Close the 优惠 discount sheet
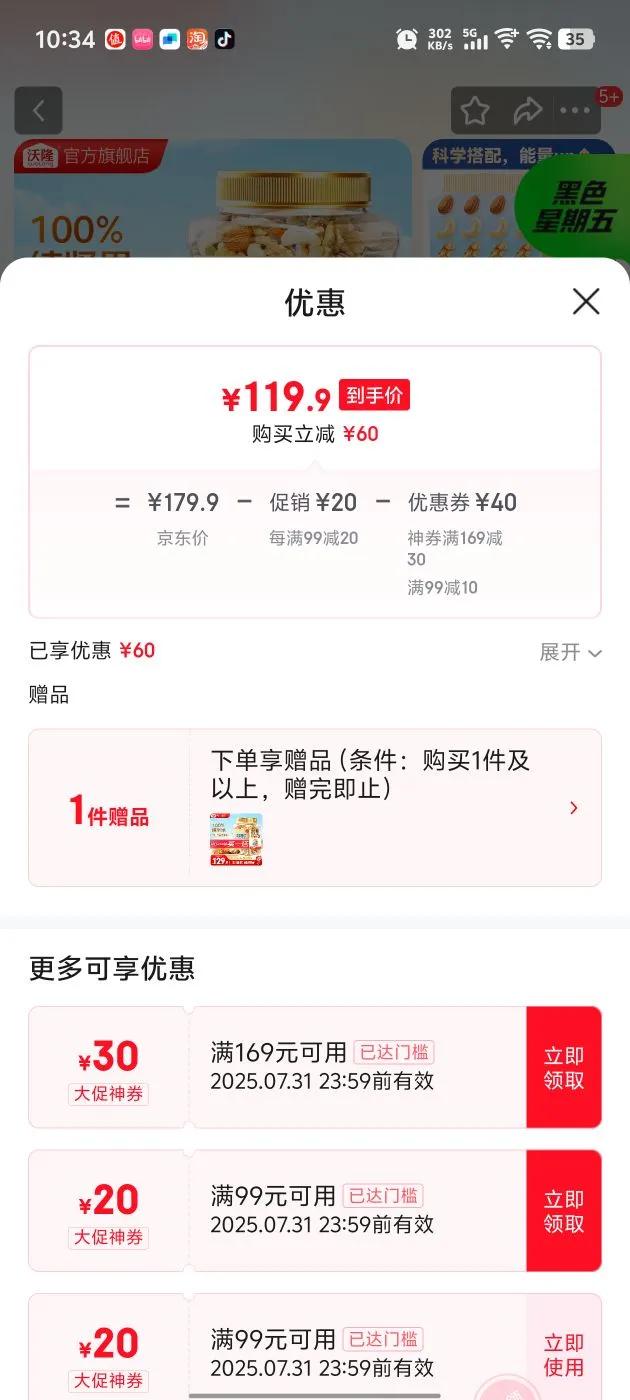The height and width of the screenshot is (1400, 630). 586,301
